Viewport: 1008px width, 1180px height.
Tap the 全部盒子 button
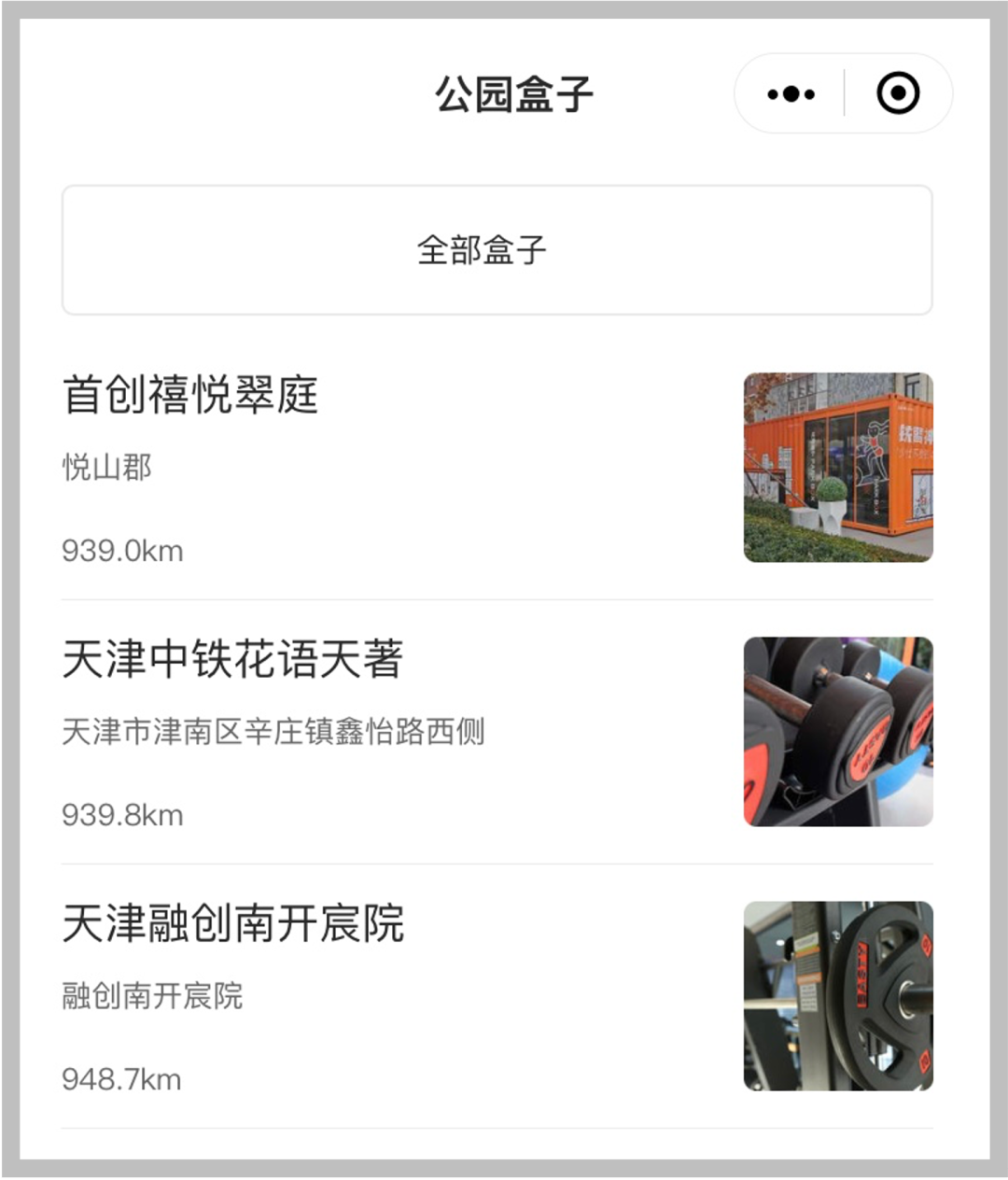(x=497, y=249)
